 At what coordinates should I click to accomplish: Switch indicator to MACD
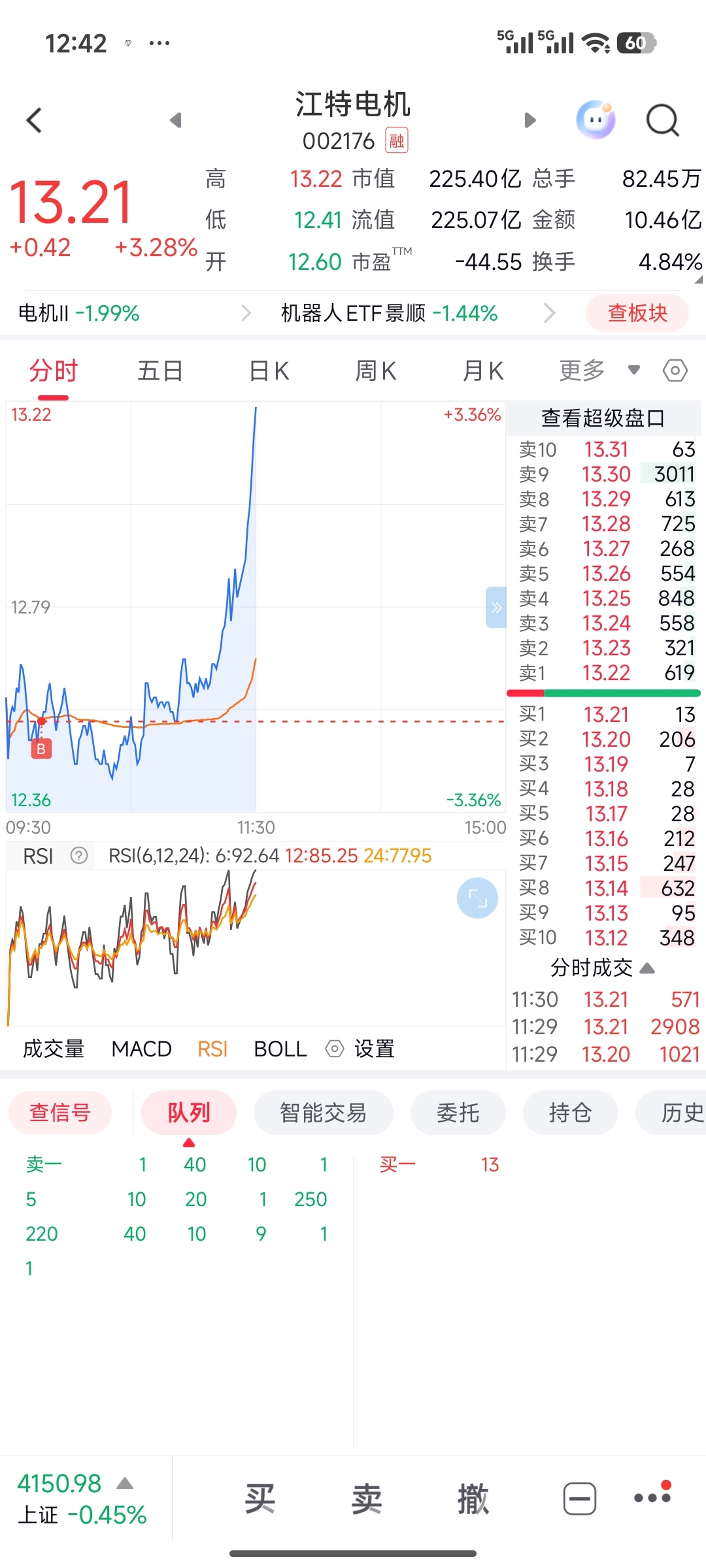(x=142, y=1049)
